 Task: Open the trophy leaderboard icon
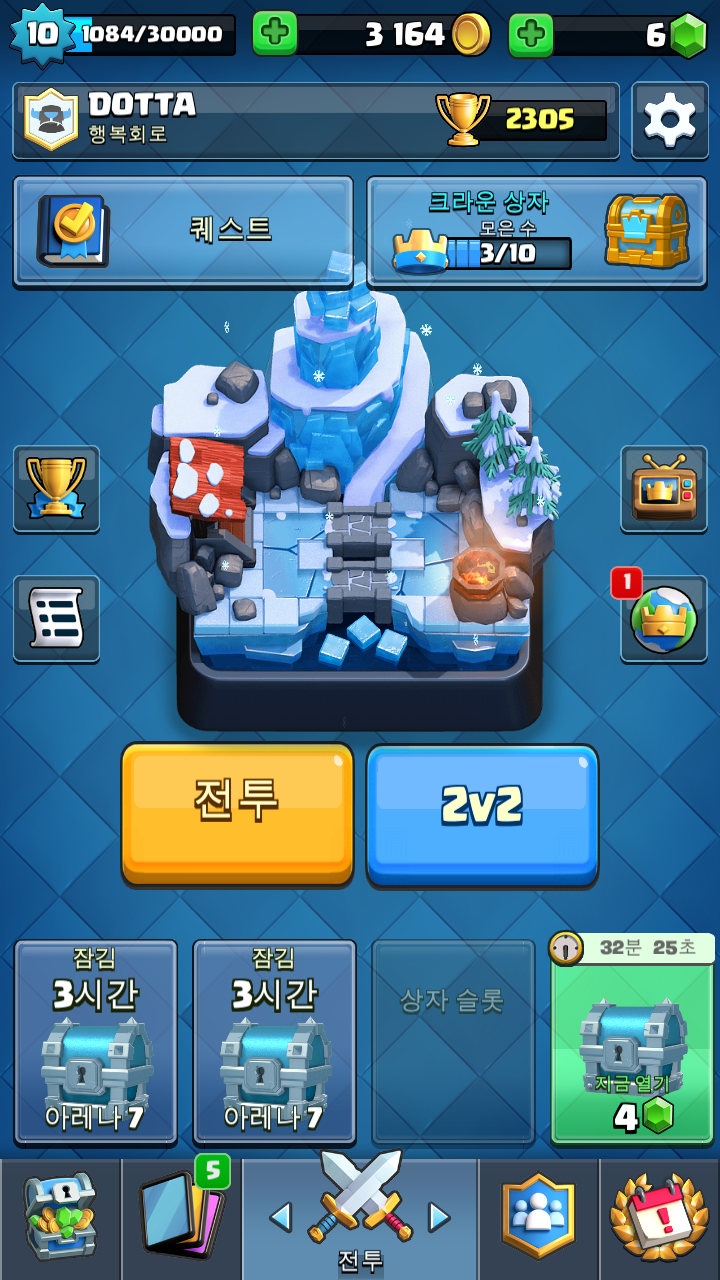tap(56, 489)
